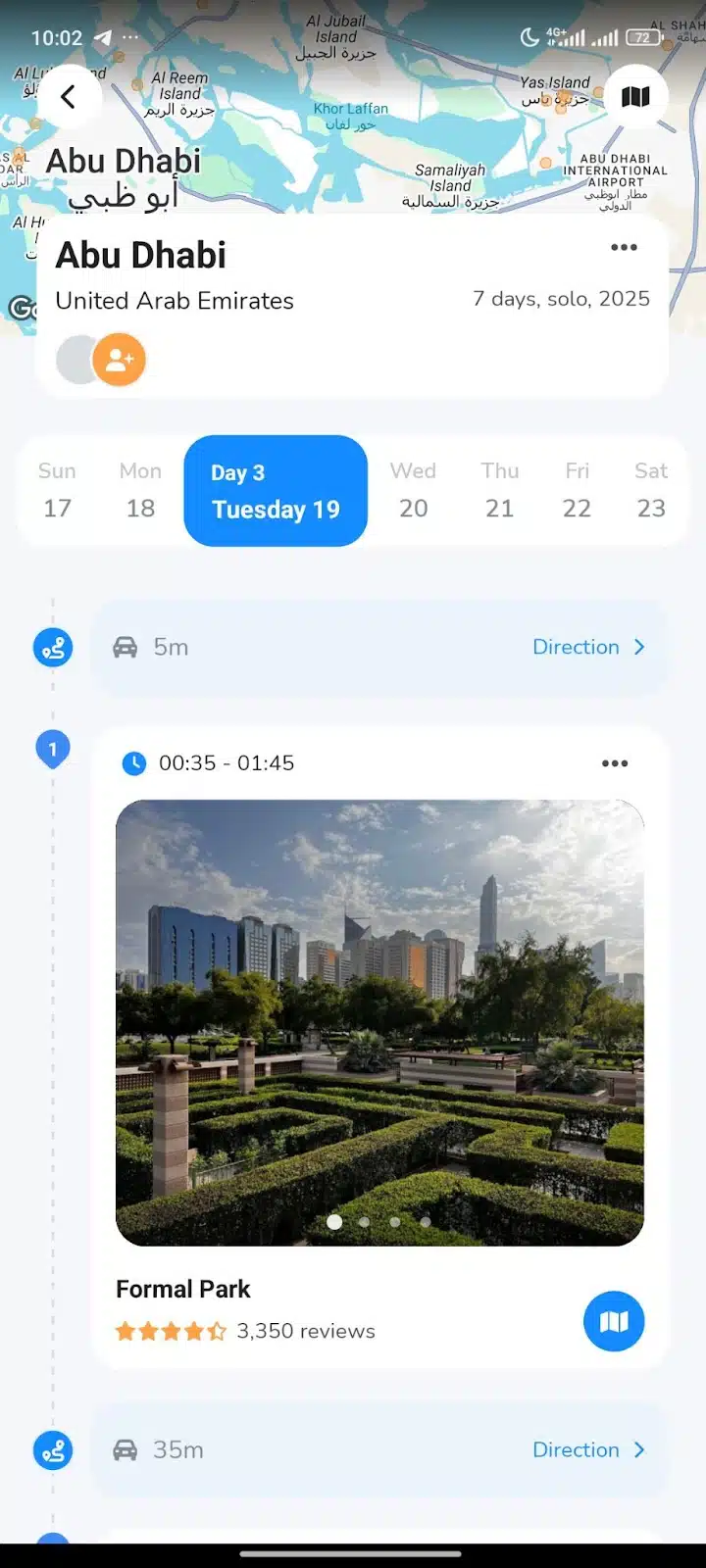Go back using the arrow button
This screenshot has height=1568, width=706.
tap(68, 96)
